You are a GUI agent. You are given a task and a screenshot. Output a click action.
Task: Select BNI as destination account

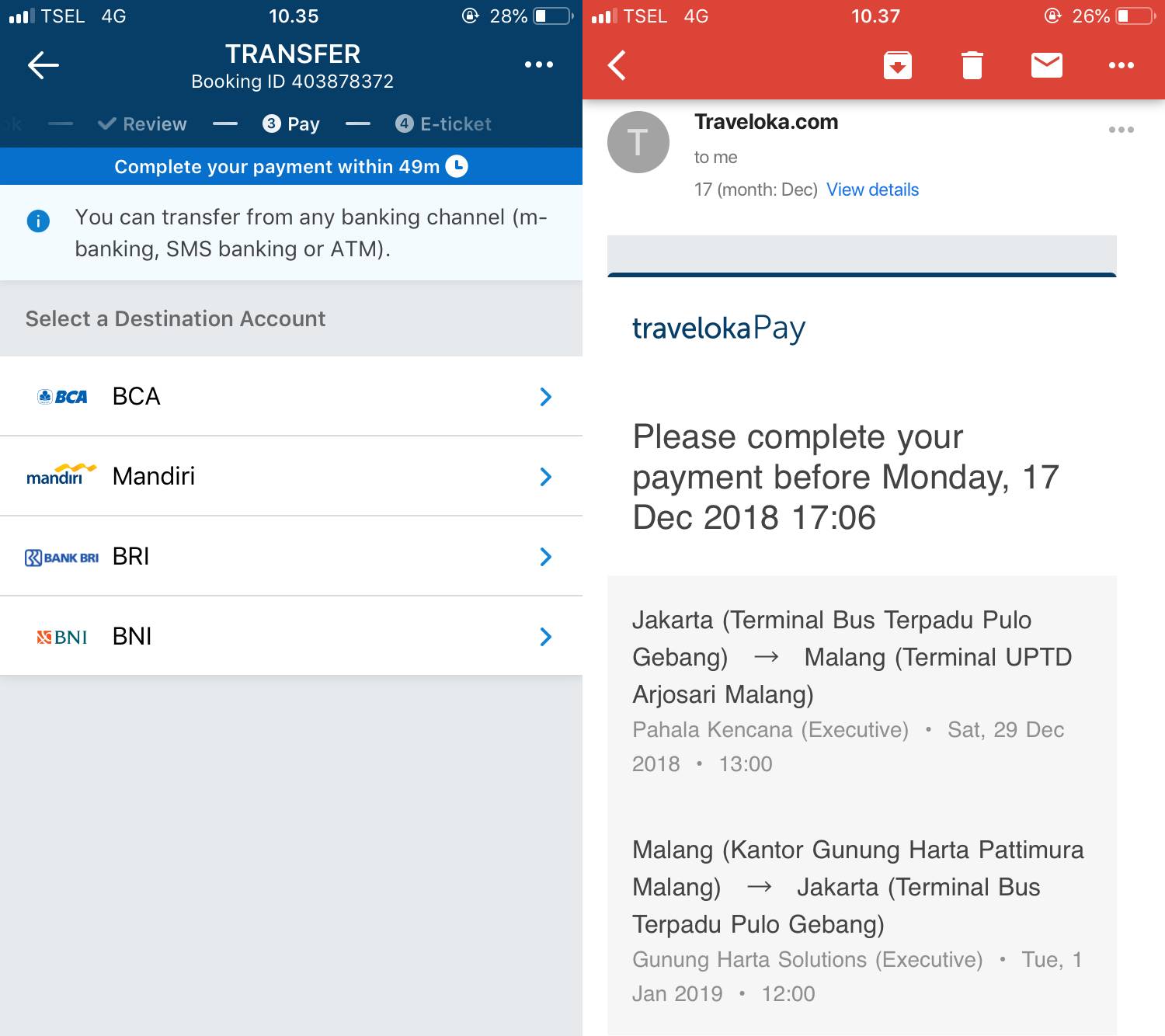coord(291,636)
